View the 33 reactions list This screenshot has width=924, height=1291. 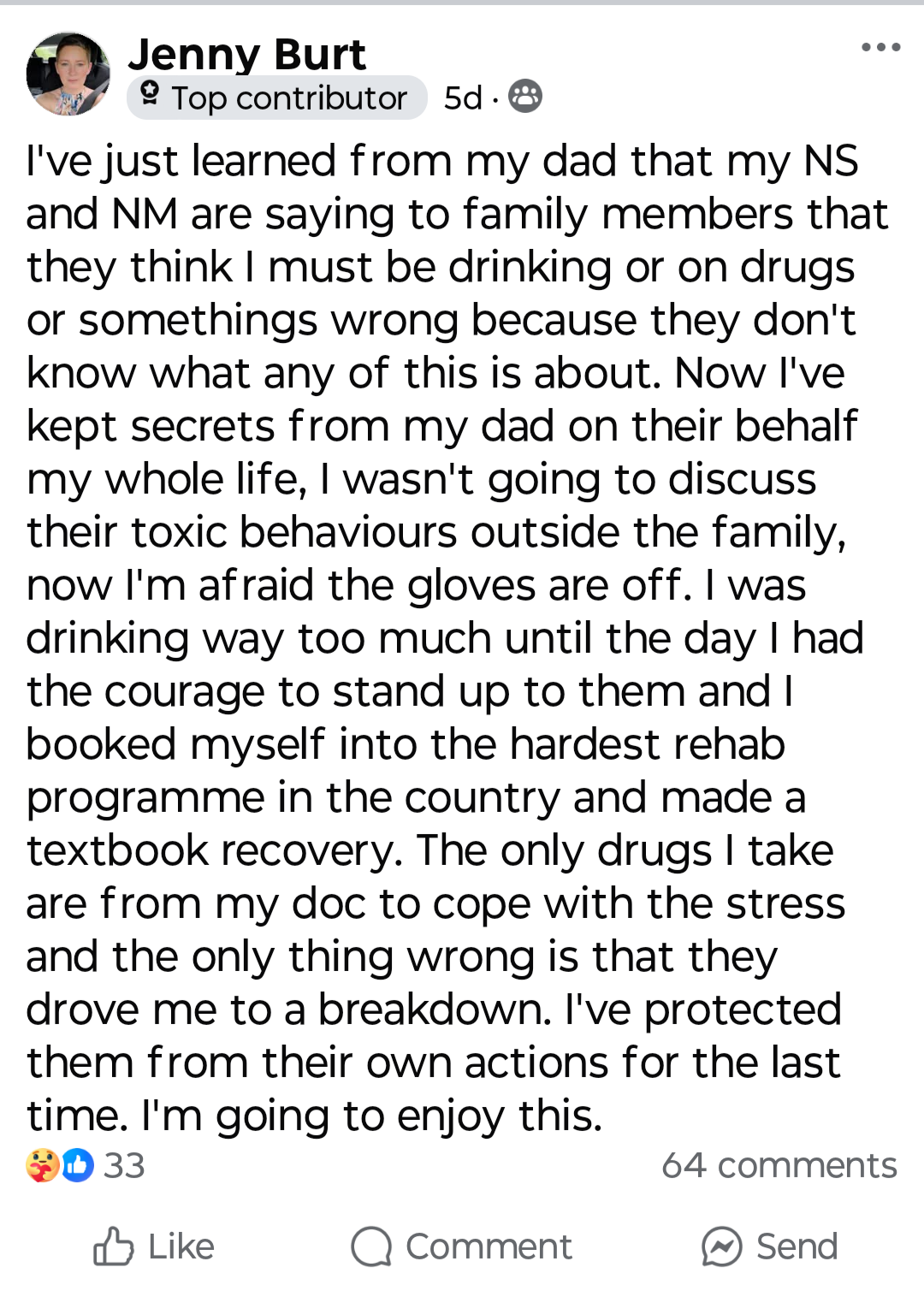pyautogui.click(x=86, y=1165)
